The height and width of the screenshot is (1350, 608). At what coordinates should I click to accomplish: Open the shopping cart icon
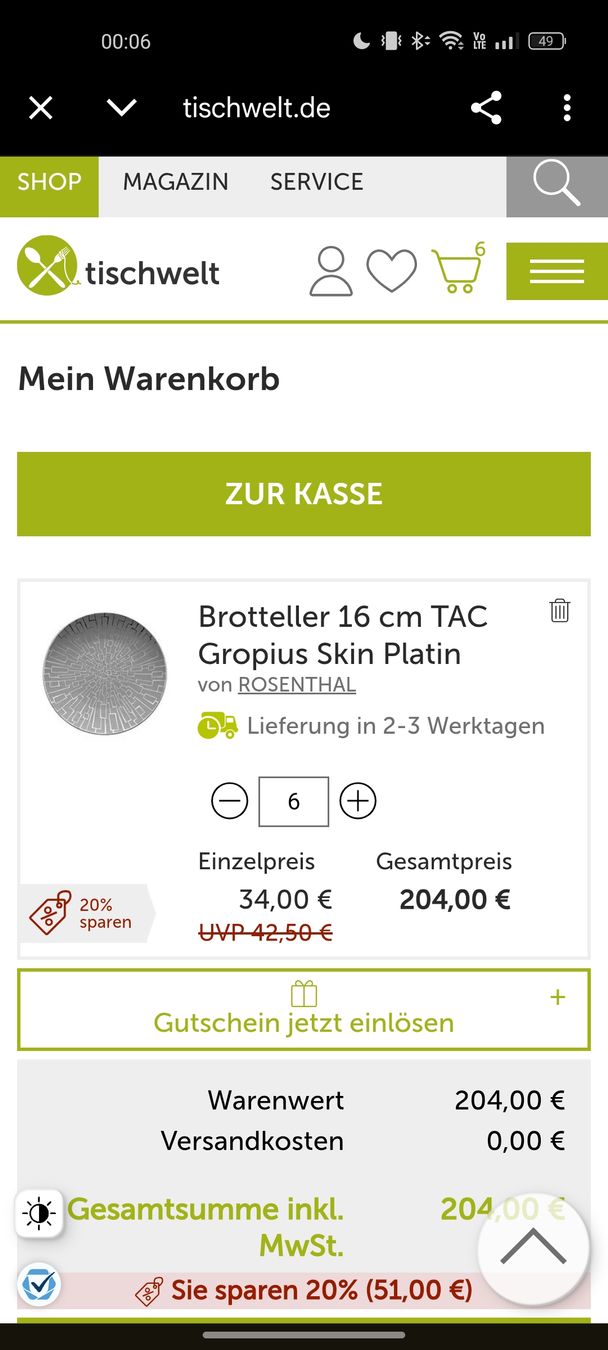[458, 268]
